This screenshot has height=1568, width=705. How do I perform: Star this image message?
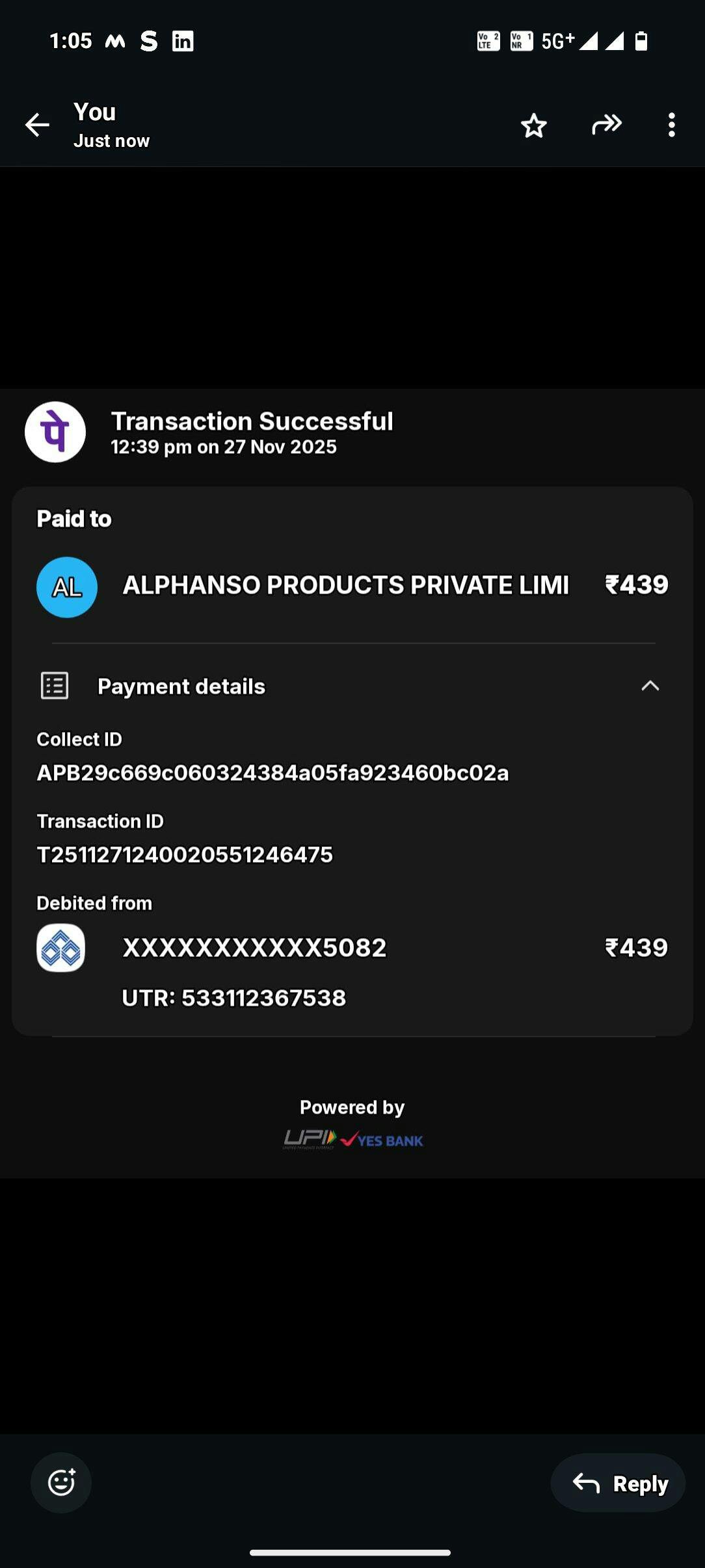533,125
